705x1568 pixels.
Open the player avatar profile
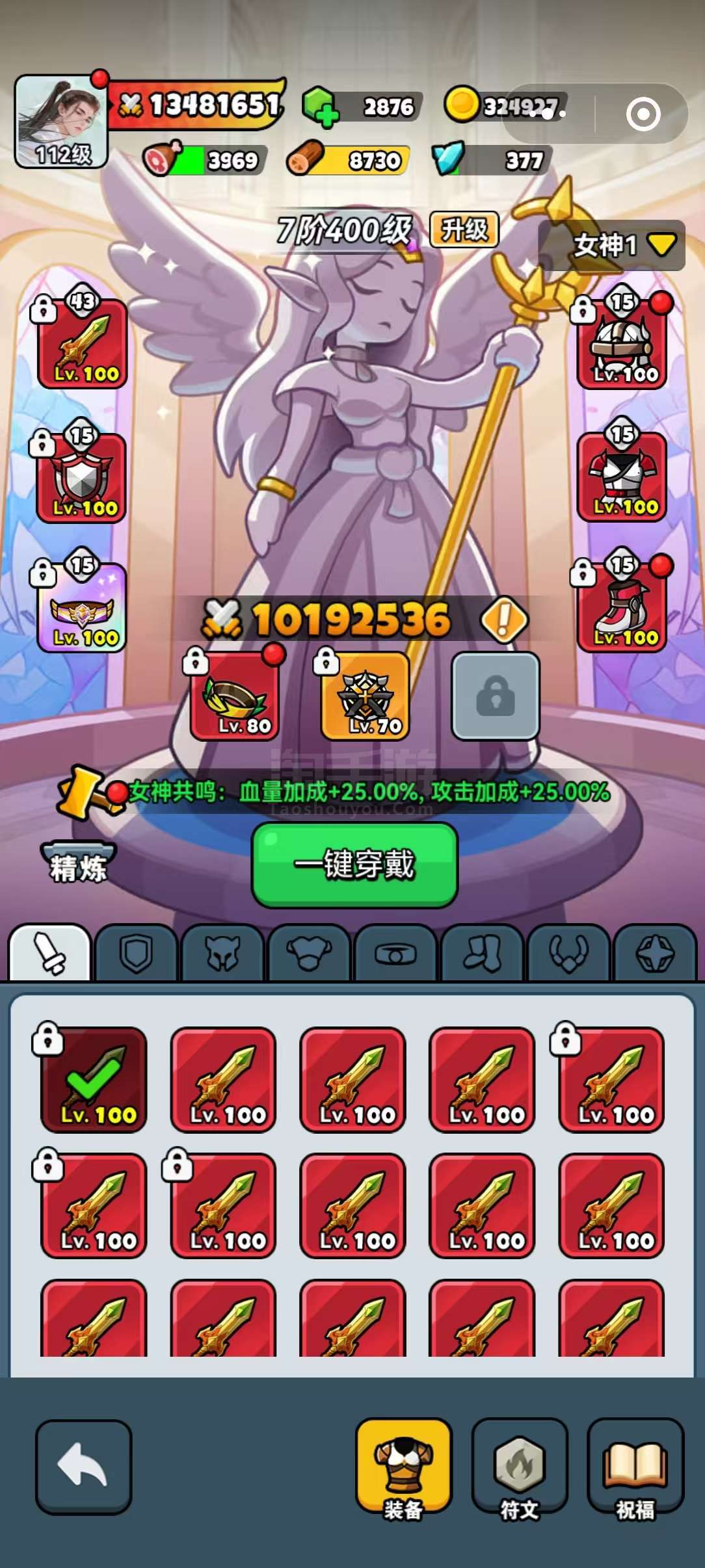pyautogui.click(x=61, y=122)
